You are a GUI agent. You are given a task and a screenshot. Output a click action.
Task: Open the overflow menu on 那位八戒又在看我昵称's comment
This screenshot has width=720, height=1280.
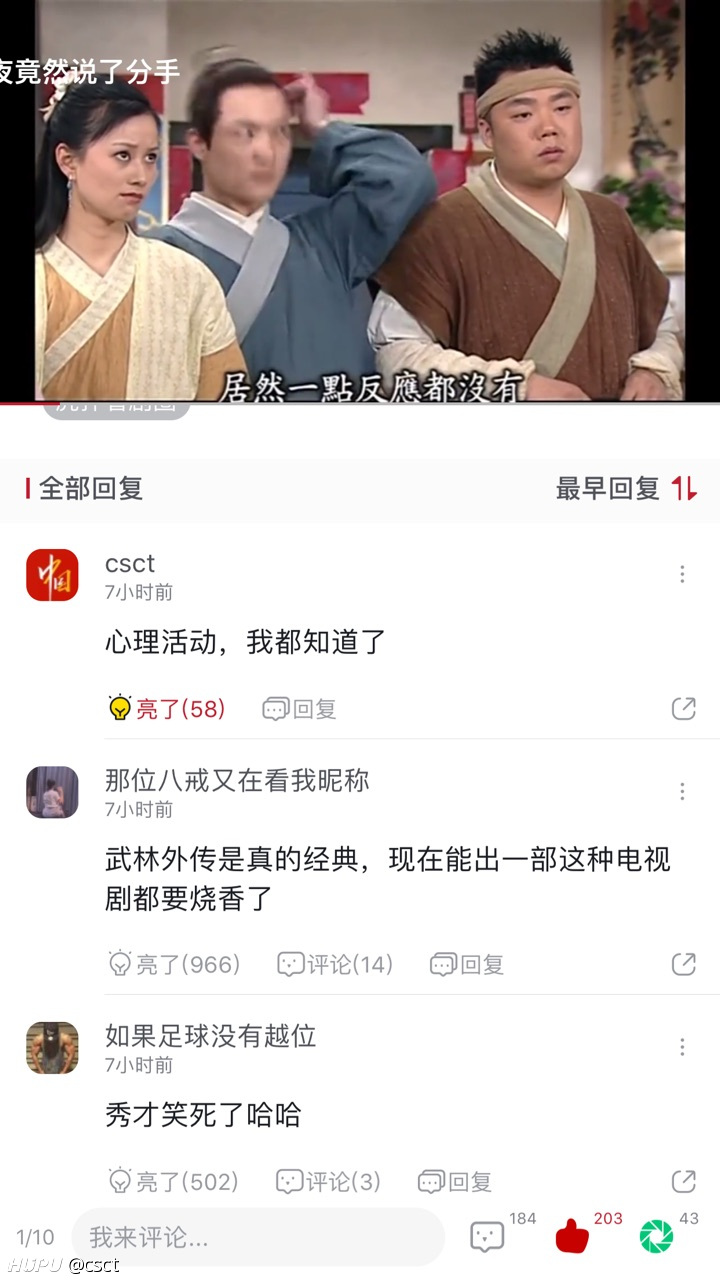click(x=682, y=791)
